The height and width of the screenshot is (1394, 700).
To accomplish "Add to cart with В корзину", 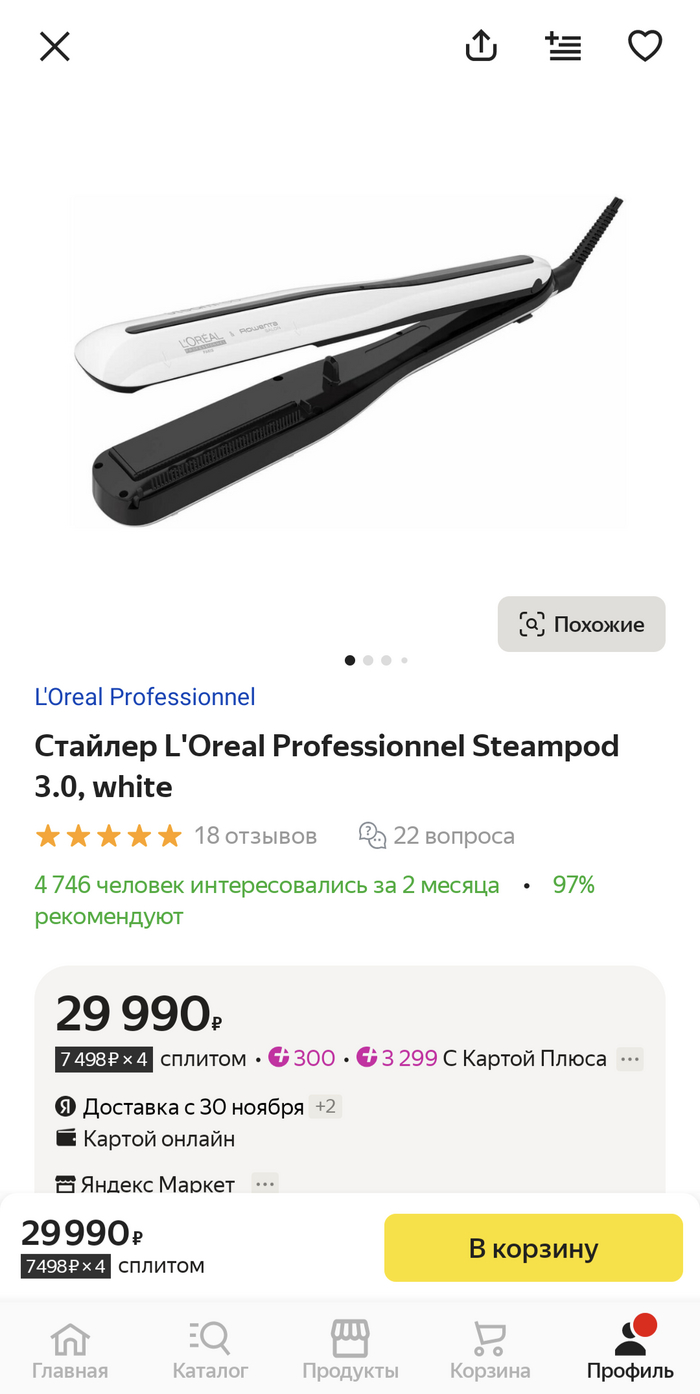I will click(x=533, y=1248).
